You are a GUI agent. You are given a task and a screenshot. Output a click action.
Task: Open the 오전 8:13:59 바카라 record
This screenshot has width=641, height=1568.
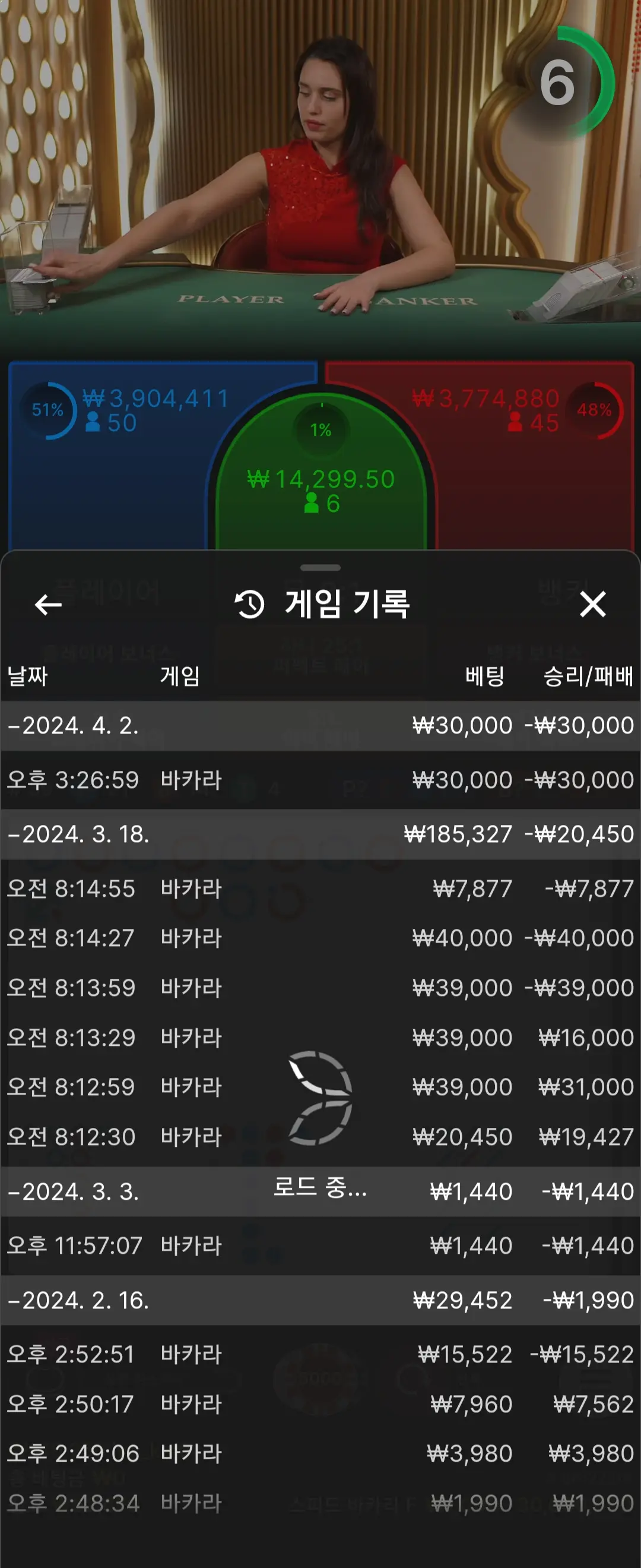(x=320, y=988)
